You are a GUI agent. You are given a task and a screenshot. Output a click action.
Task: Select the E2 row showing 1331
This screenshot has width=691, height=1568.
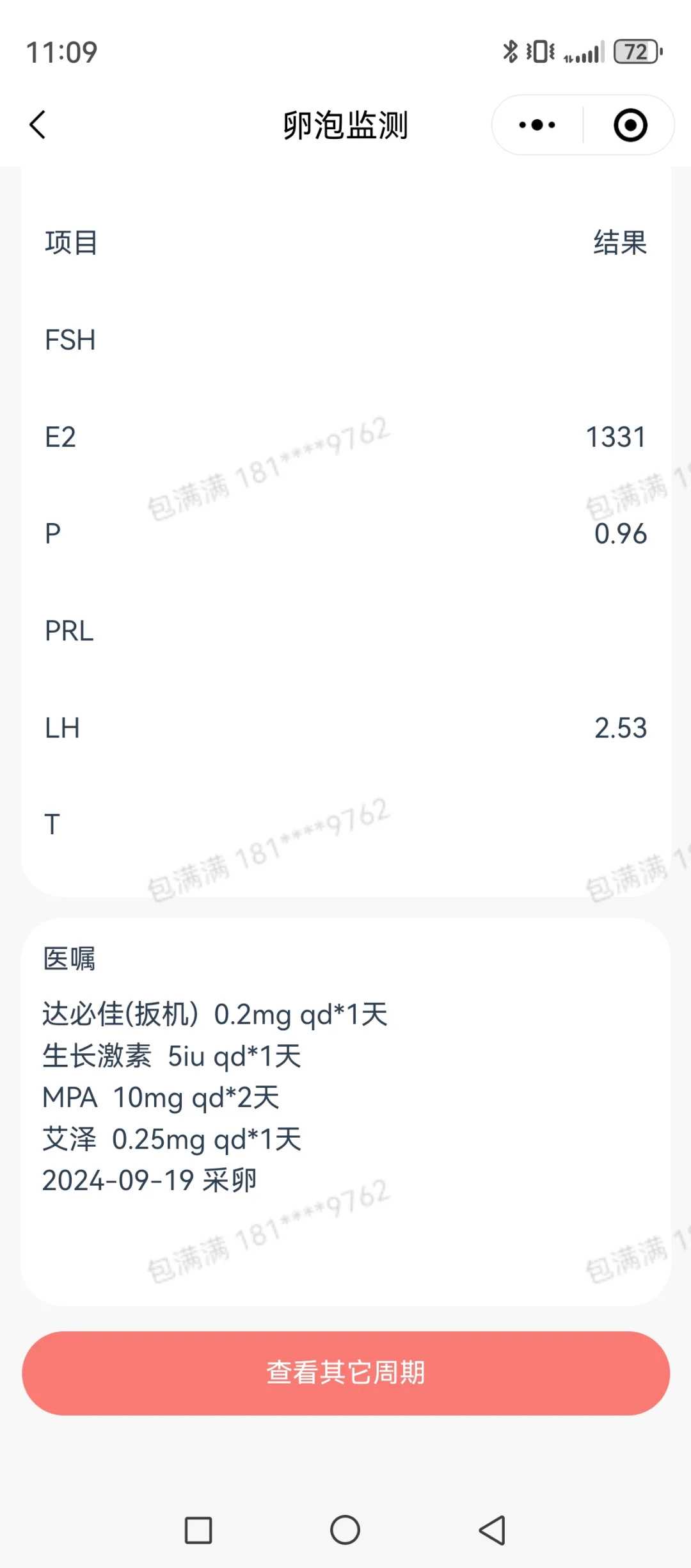[345, 437]
